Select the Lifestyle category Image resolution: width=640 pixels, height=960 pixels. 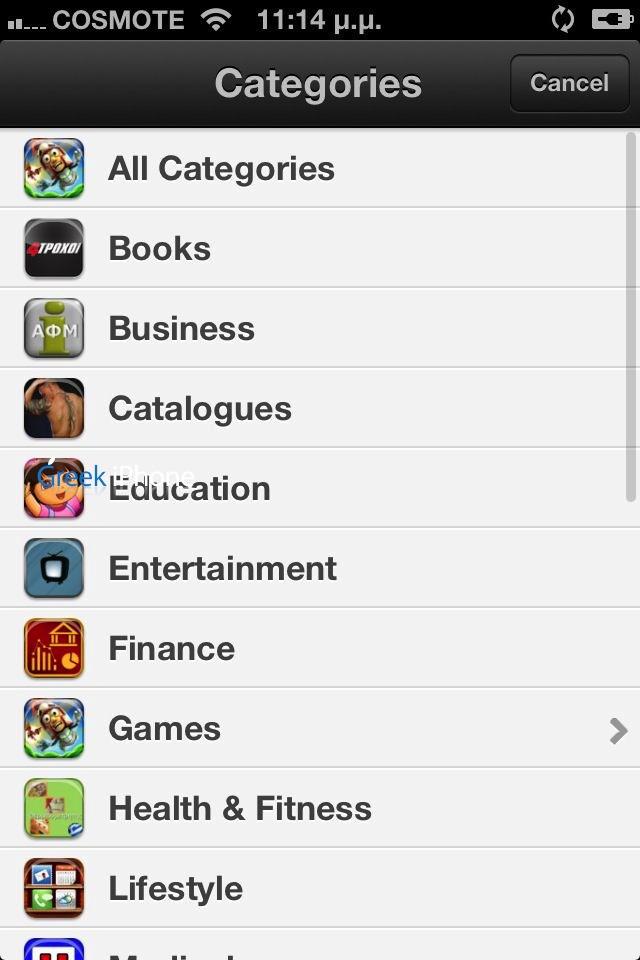[x=320, y=888]
